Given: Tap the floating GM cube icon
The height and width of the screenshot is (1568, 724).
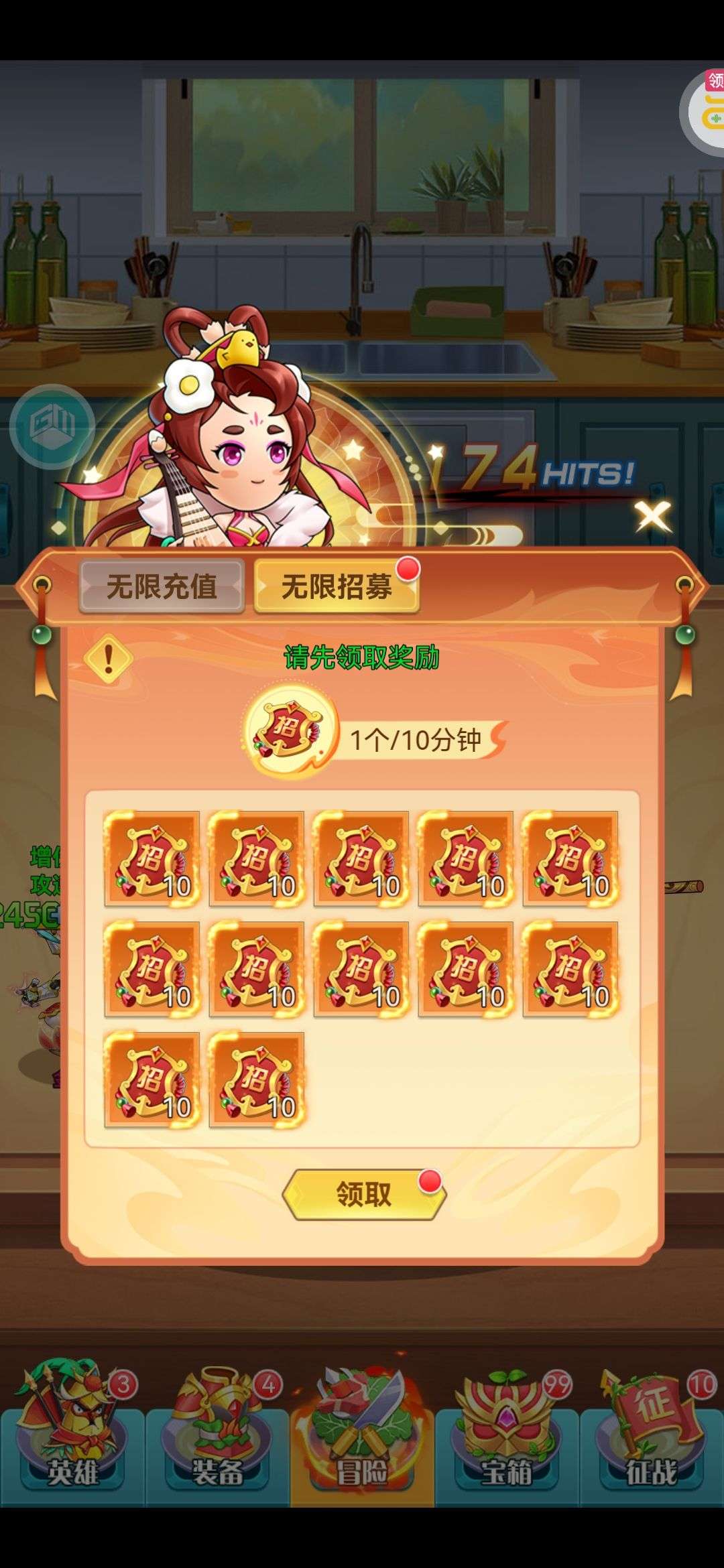Looking at the screenshot, I should (52, 427).
